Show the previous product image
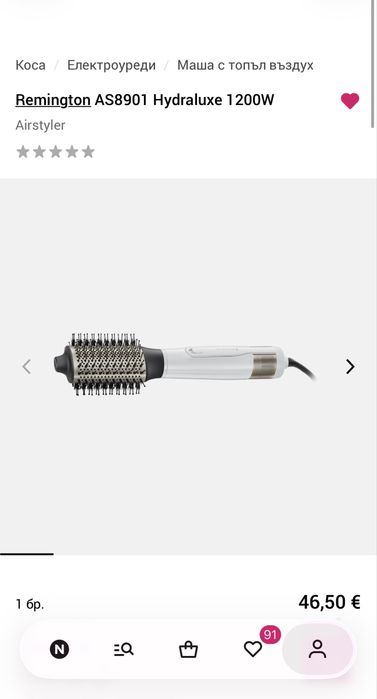The image size is (377, 699). click(x=27, y=366)
